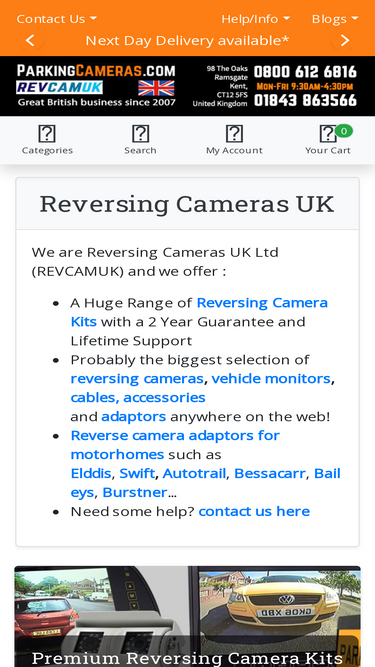Browse cables, accessories link

(138, 397)
